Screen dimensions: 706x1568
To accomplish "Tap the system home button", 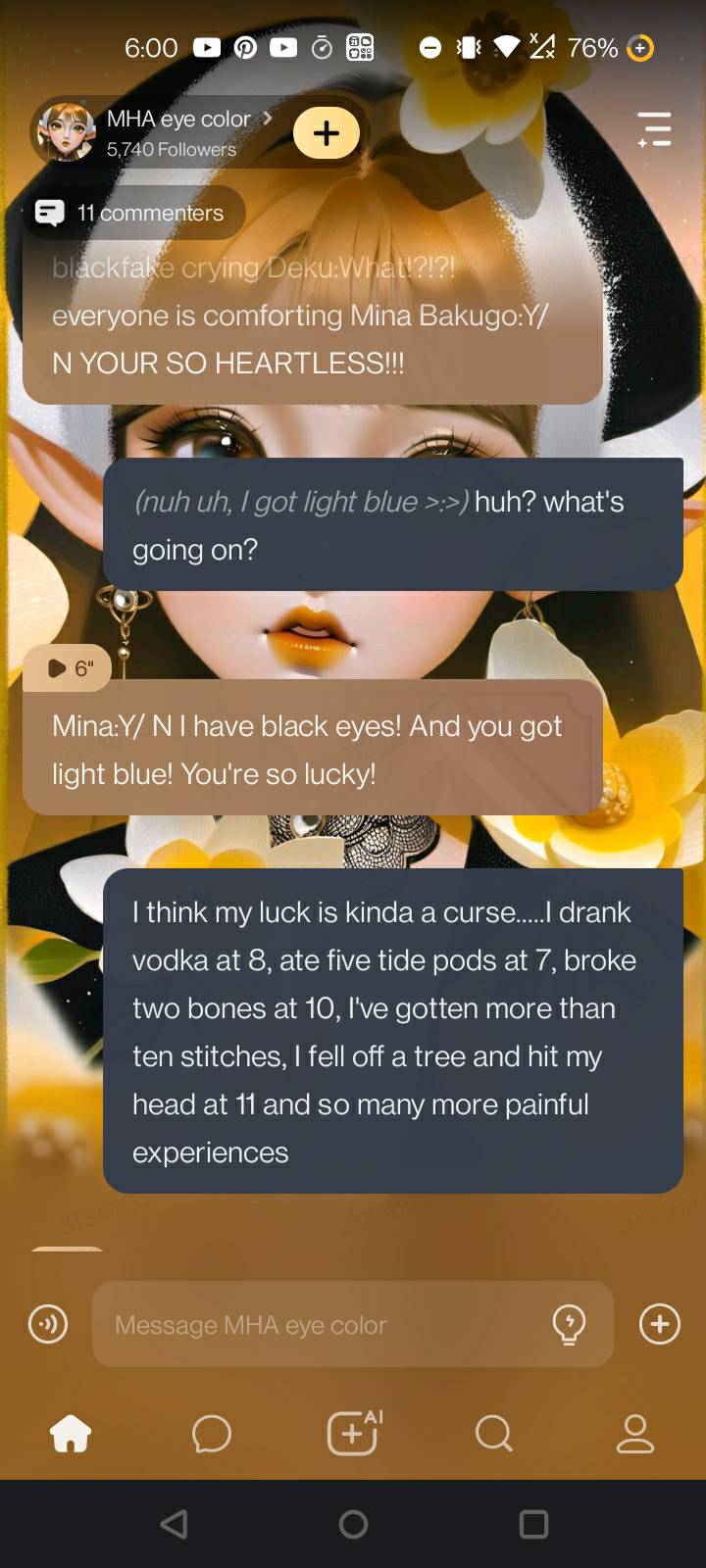I will (x=353, y=1524).
